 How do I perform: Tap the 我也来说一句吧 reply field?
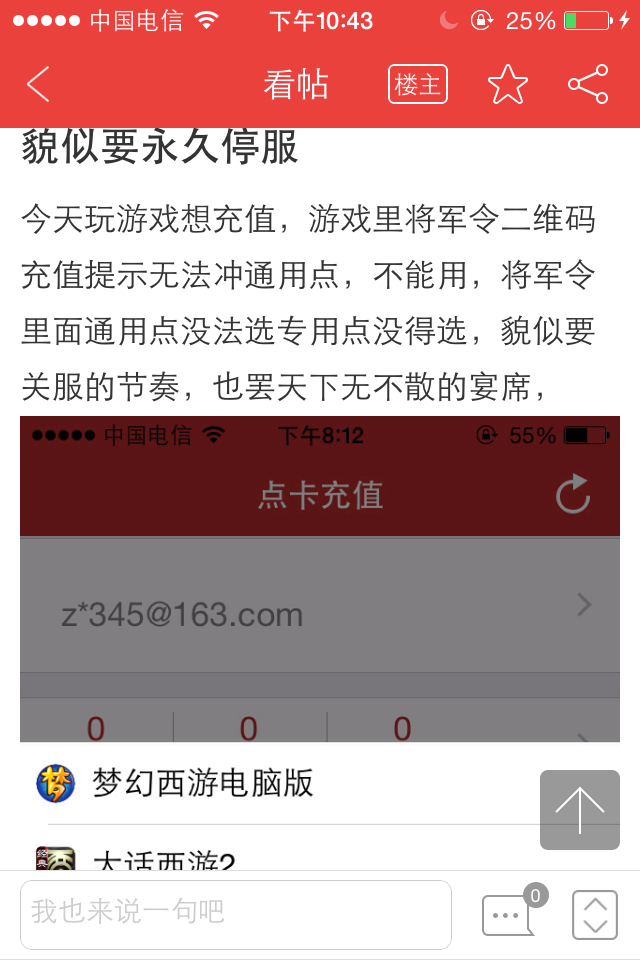tap(236, 914)
